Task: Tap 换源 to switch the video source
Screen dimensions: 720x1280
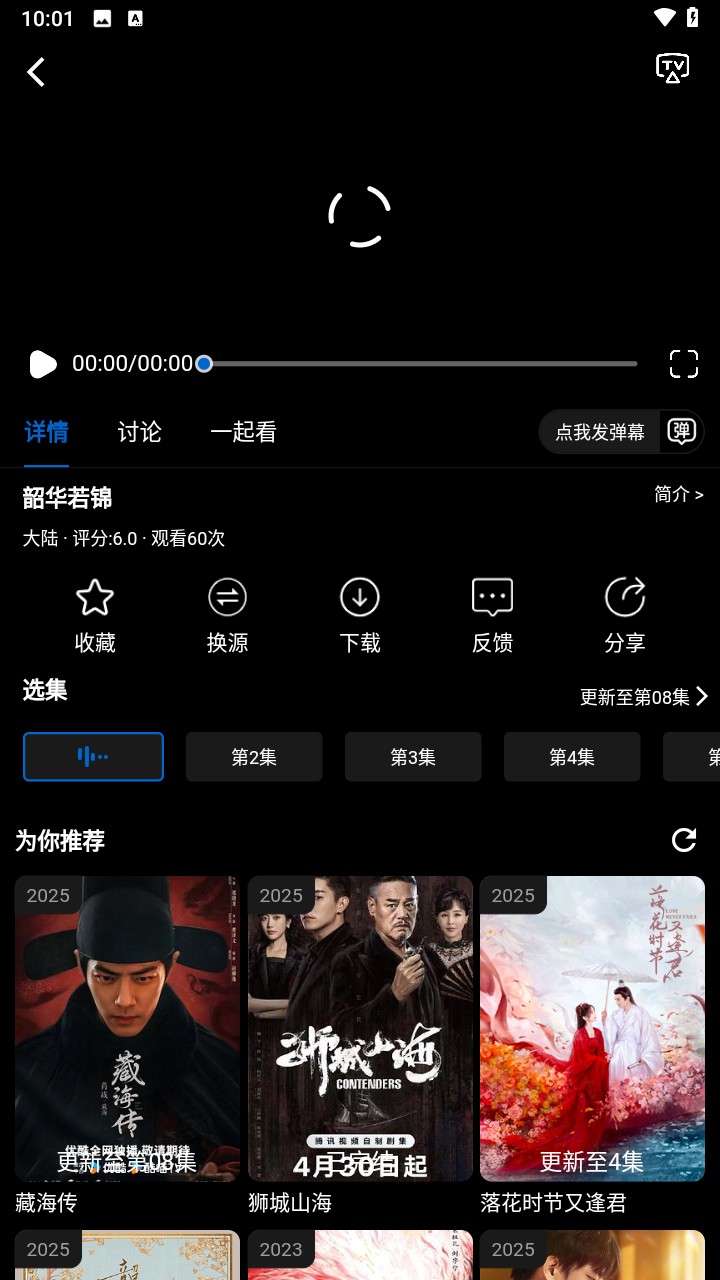Action: 227,615
